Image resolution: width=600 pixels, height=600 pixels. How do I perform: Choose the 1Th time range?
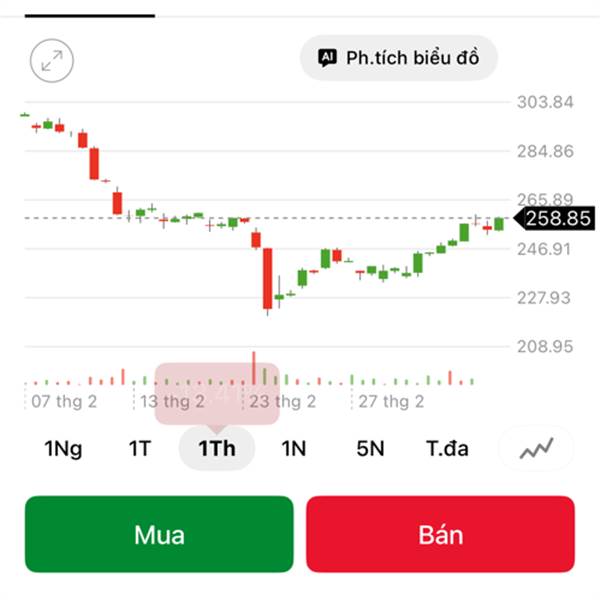coord(217,448)
